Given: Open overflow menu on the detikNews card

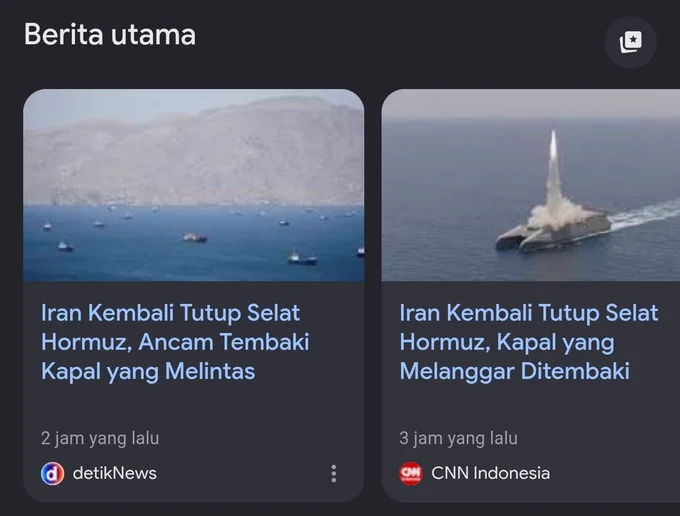Looking at the screenshot, I should [x=333, y=474].
